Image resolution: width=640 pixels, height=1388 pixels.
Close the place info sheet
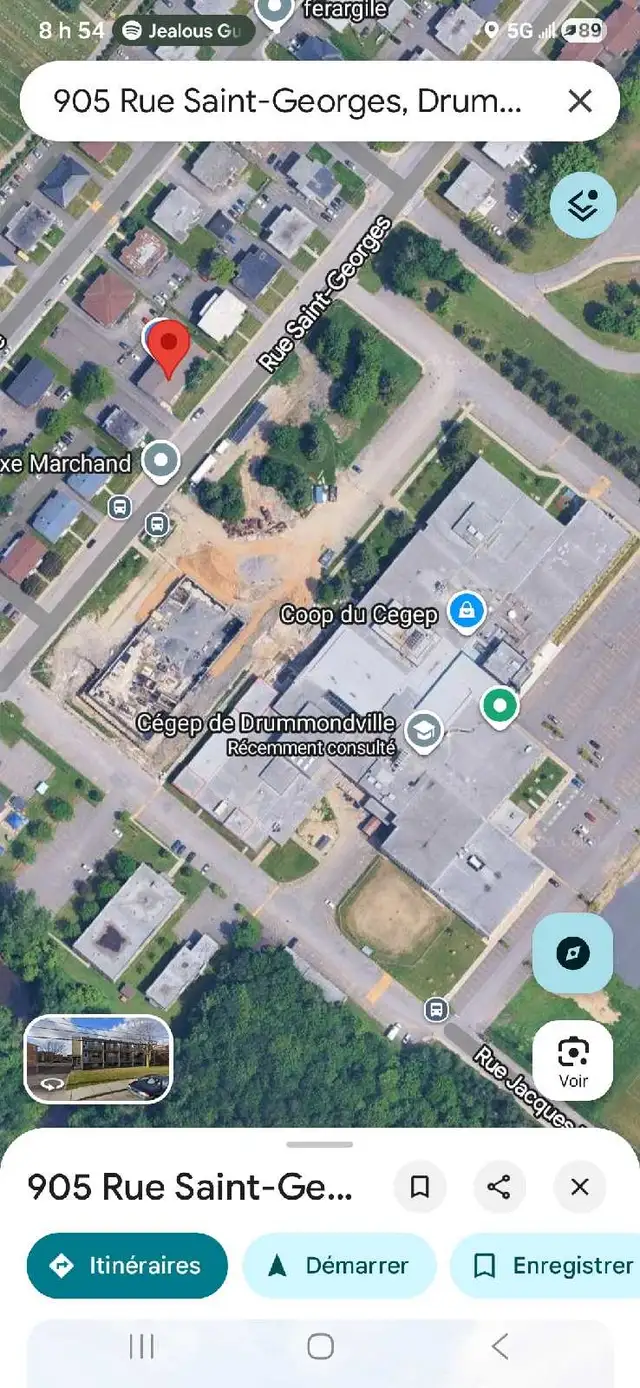point(580,1187)
